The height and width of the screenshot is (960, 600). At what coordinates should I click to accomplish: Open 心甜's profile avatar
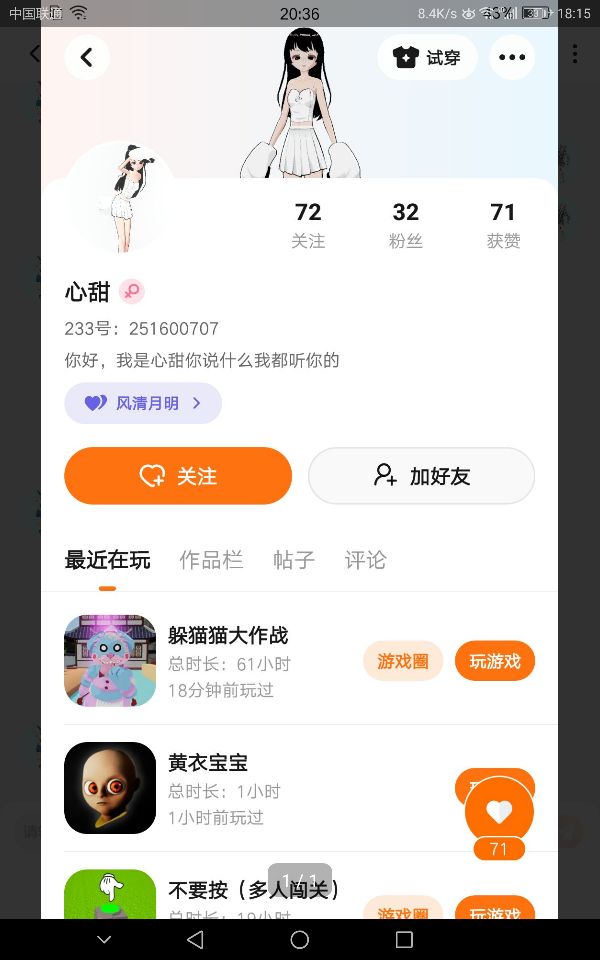tap(120, 197)
